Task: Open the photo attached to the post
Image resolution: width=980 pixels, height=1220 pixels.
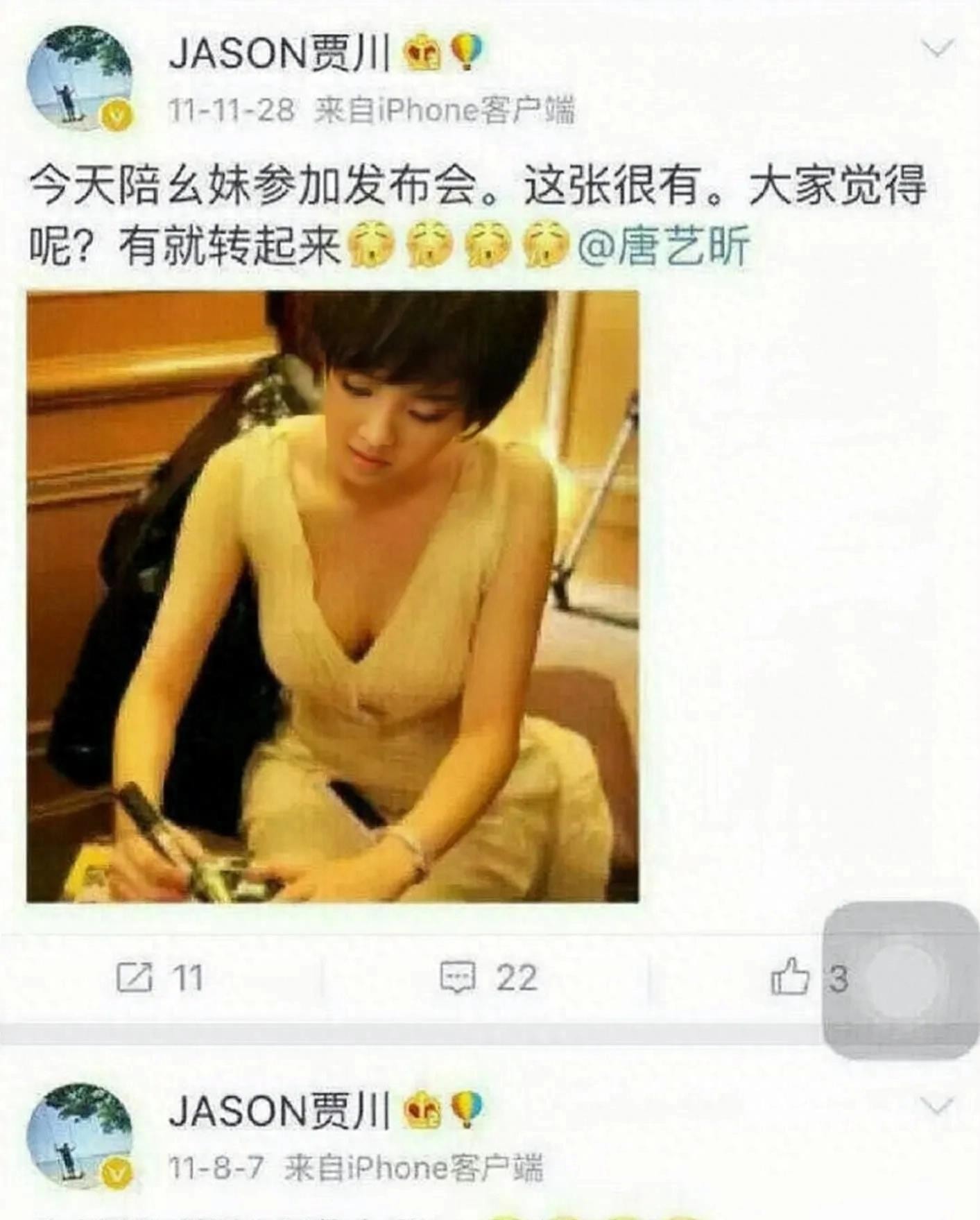Action: click(332, 596)
